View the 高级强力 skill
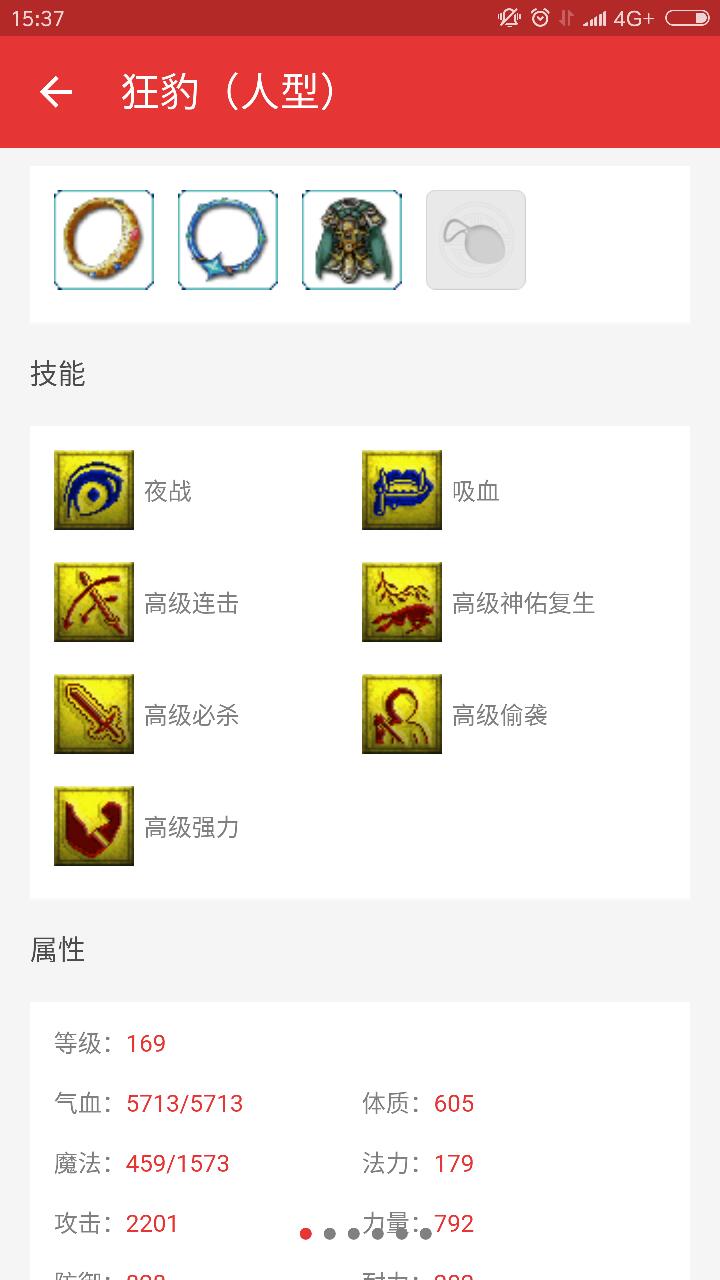The width and height of the screenshot is (720, 1280). [94, 826]
